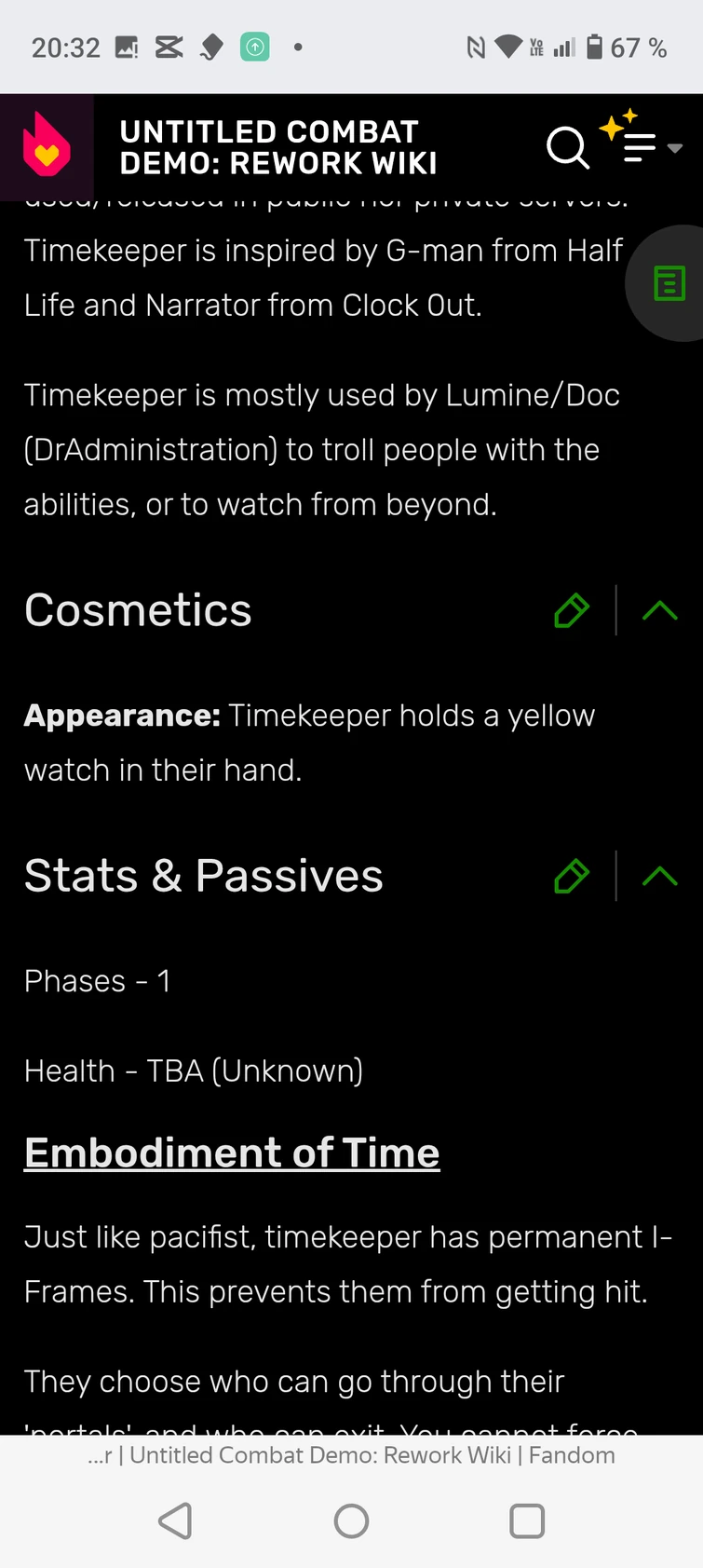The width and height of the screenshot is (703, 1568).
Task: Open the wiki navigation menu
Action: [x=642, y=141]
